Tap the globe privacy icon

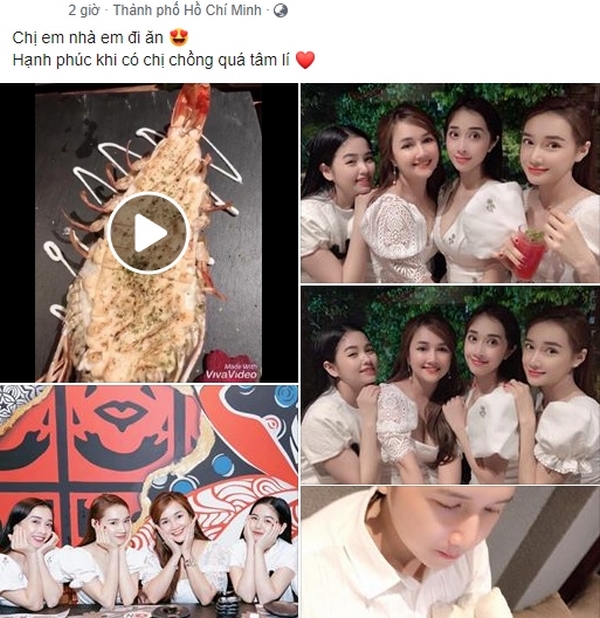pyautogui.click(x=280, y=10)
